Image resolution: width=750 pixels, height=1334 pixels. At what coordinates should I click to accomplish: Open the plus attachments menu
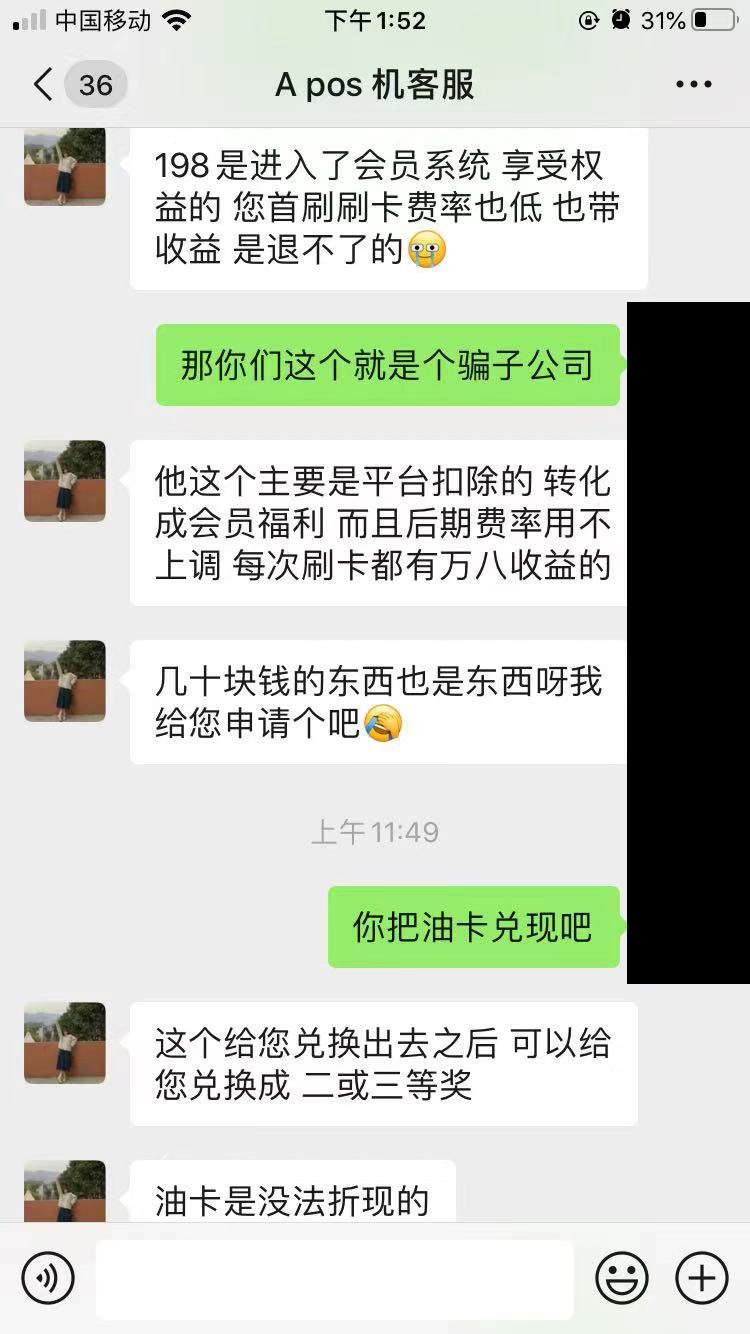[702, 1277]
